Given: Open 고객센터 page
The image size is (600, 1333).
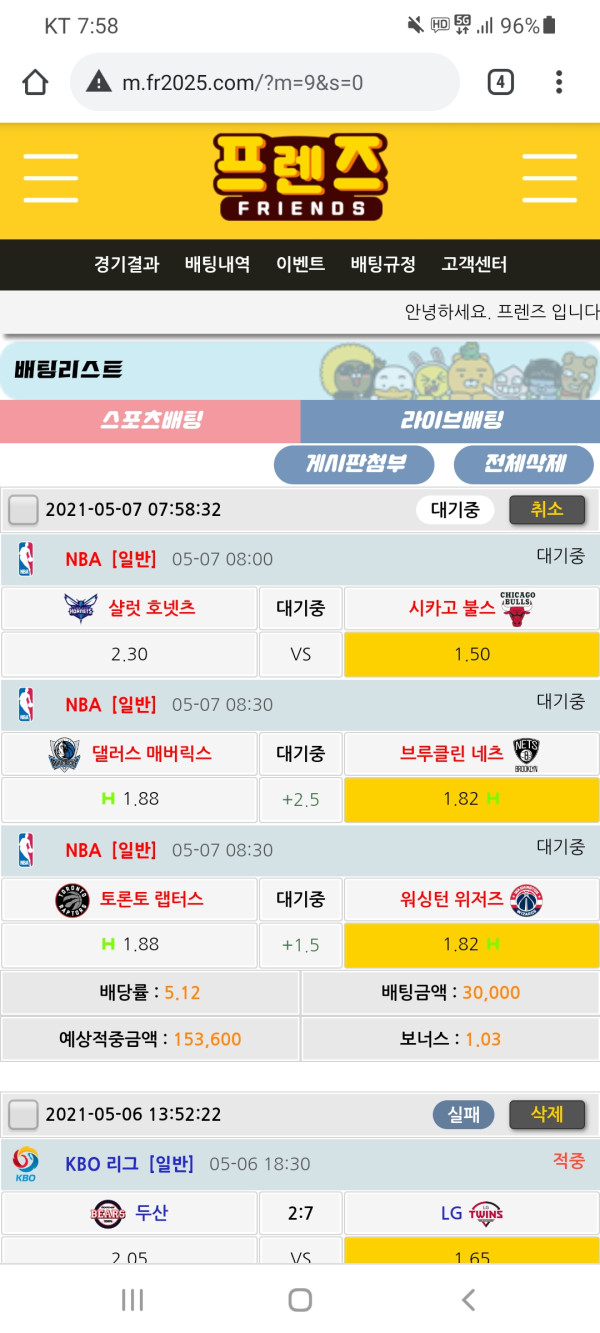Looking at the screenshot, I should pos(474,265).
